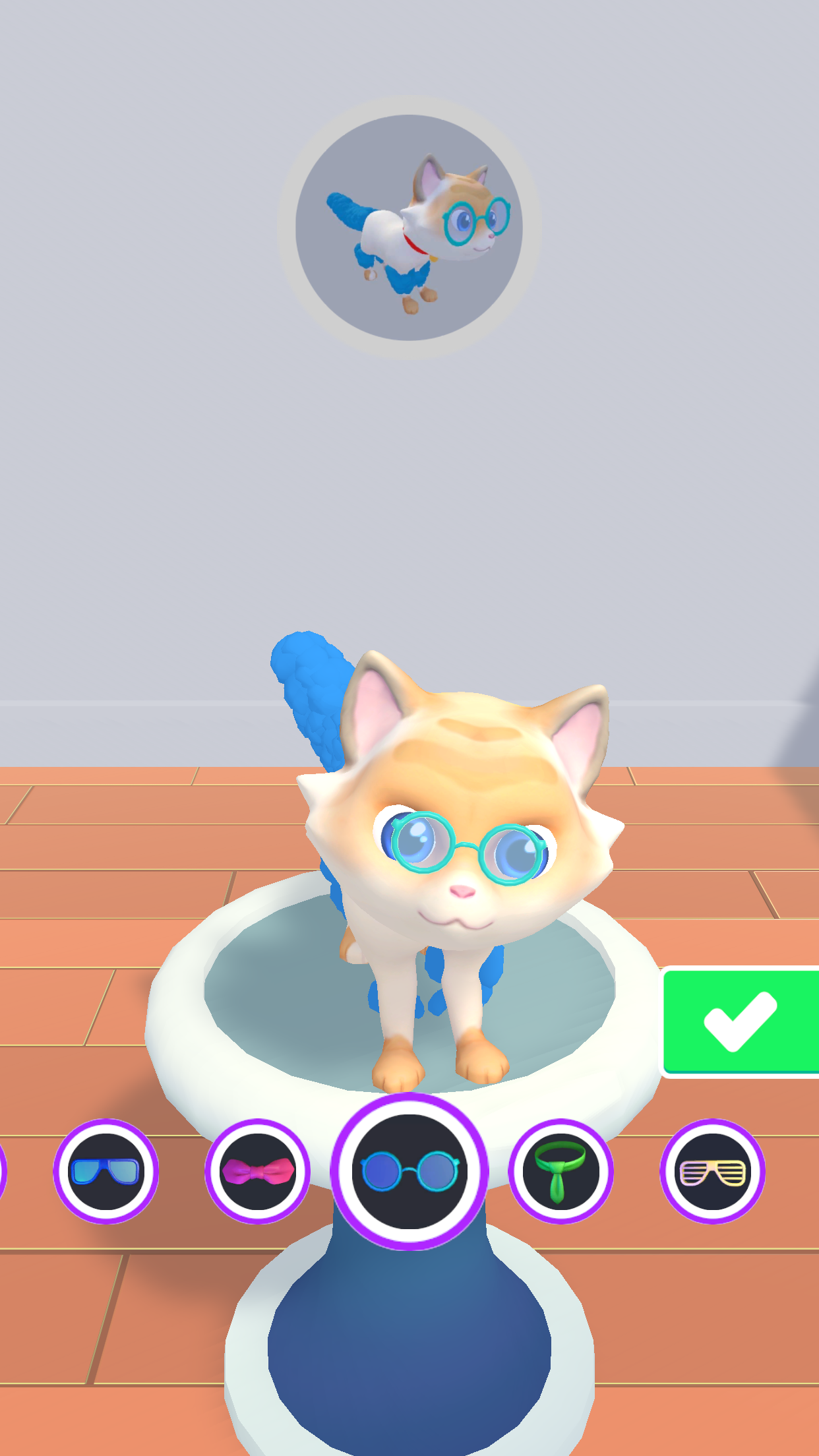Screen dimensions: 819x1456
Task: Select the green necktie accessory
Action: tap(561, 1171)
